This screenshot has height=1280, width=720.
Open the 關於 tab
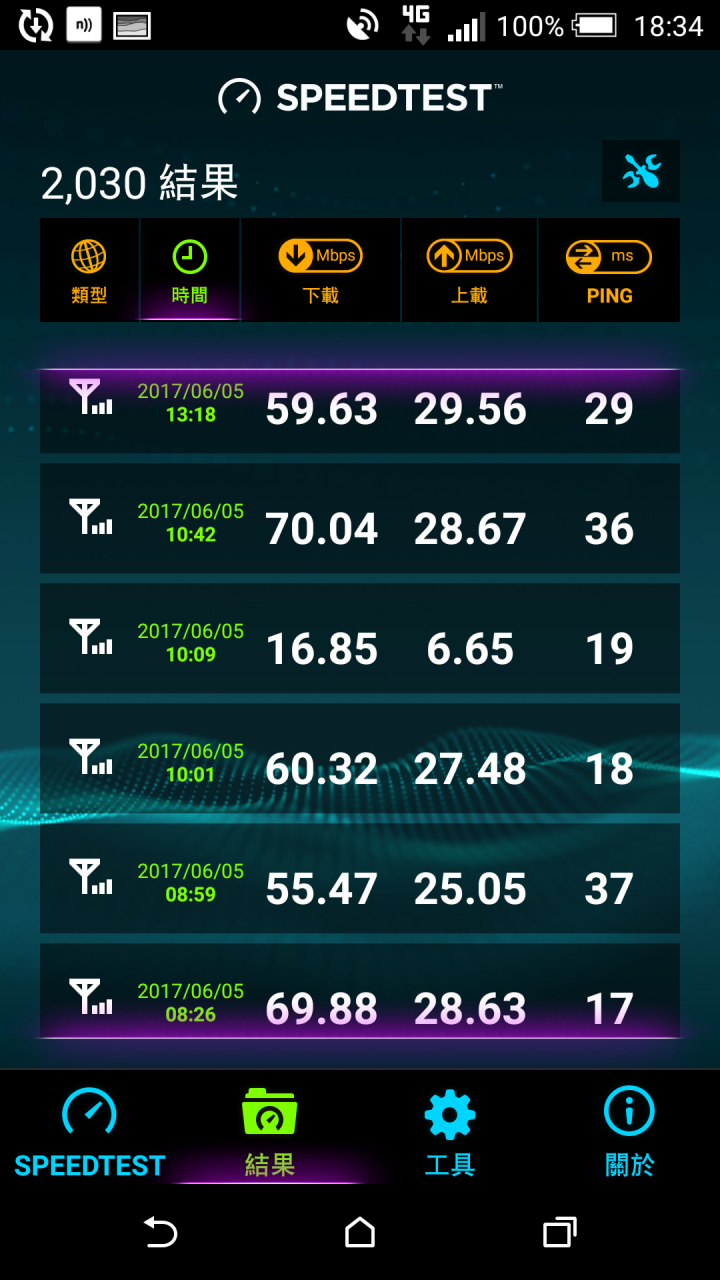click(x=630, y=1132)
